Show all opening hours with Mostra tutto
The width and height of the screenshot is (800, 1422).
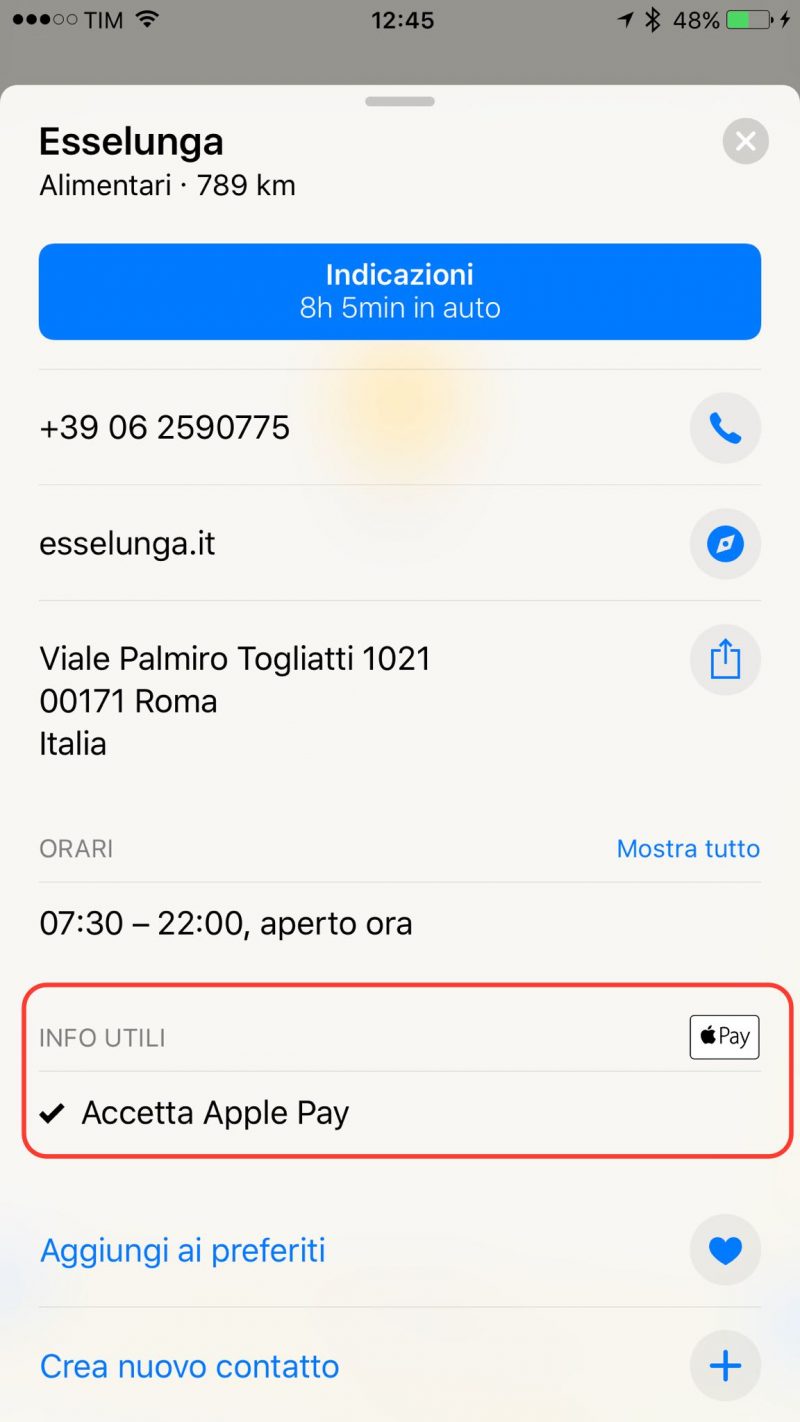(688, 849)
